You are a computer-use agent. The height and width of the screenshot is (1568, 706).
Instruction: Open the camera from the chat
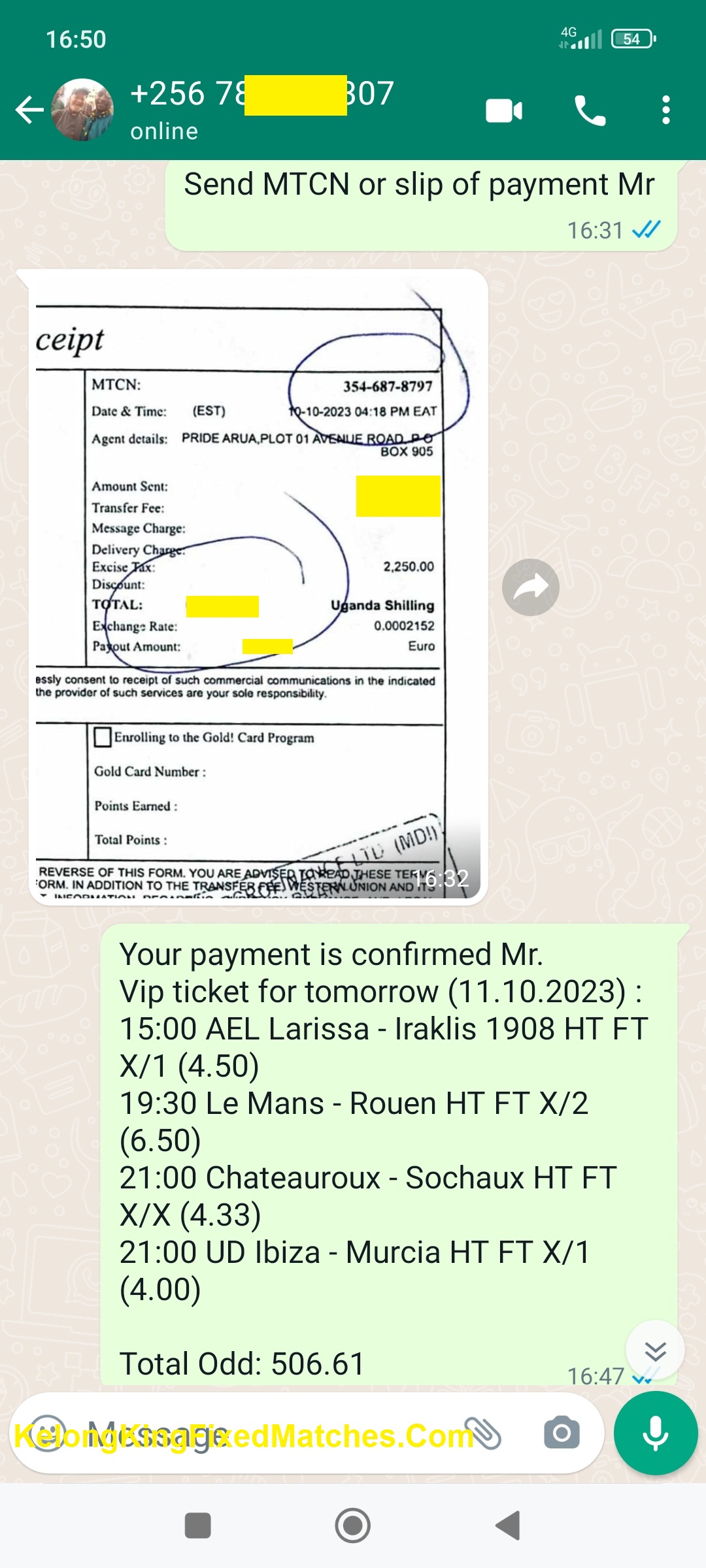[x=562, y=1433]
